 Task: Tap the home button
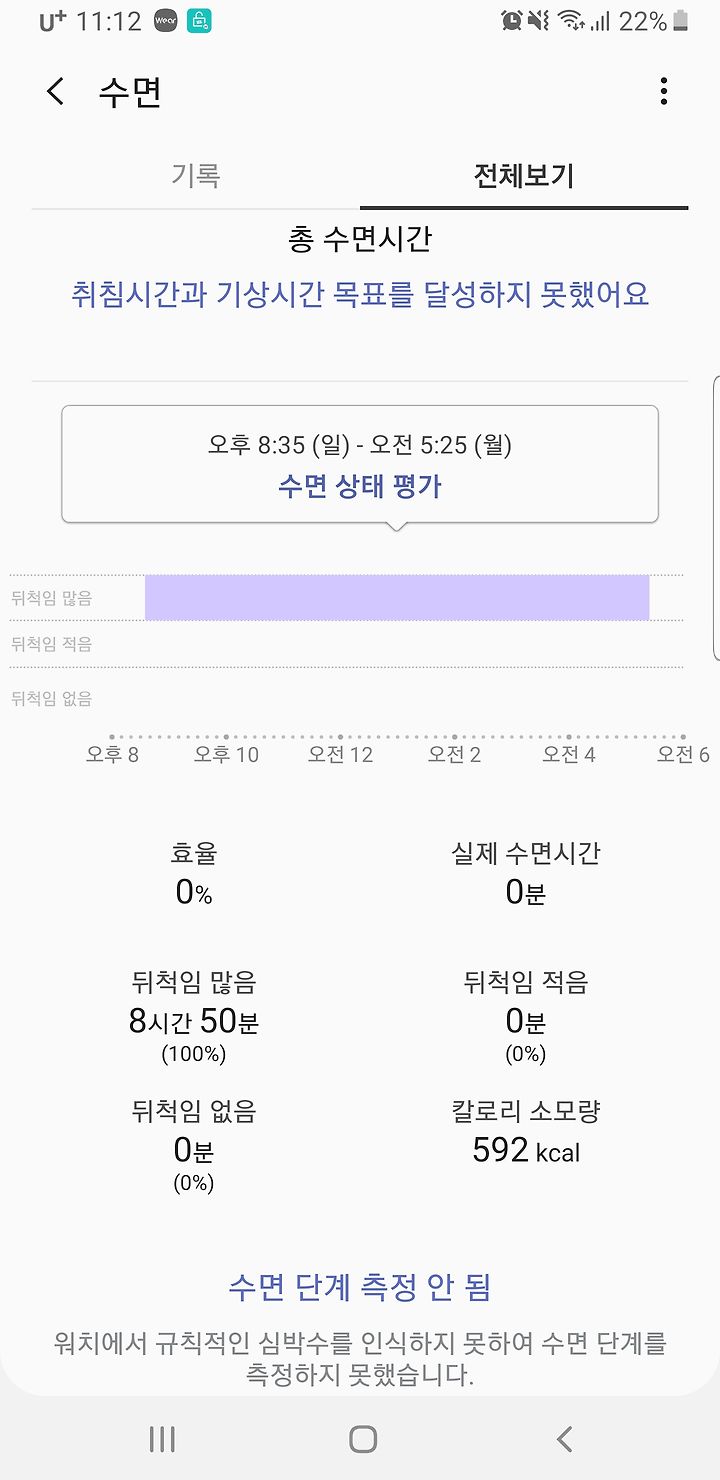tap(362, 1439)
